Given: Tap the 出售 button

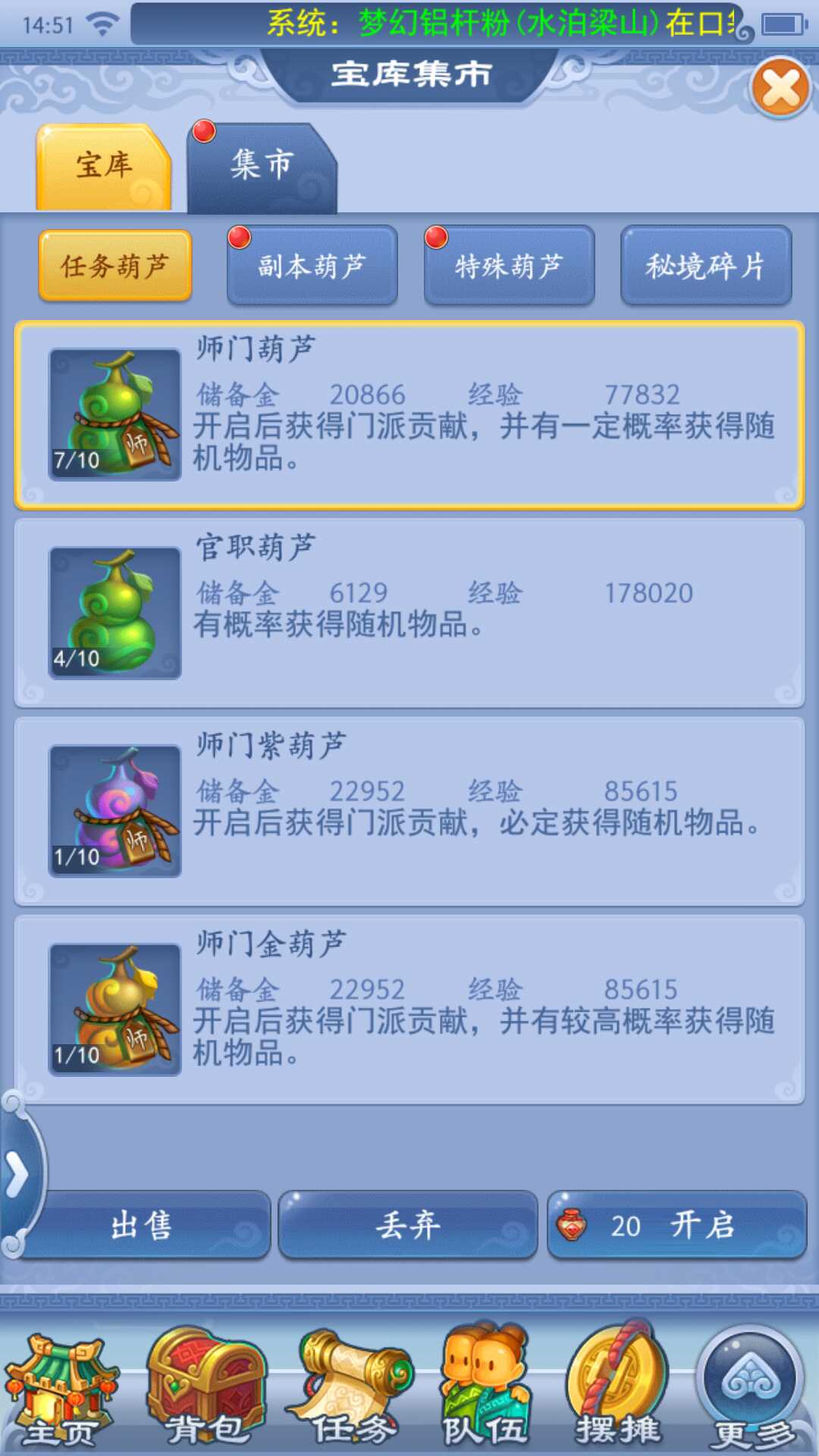Looking at the screenshot, I should coord(144,1225).
